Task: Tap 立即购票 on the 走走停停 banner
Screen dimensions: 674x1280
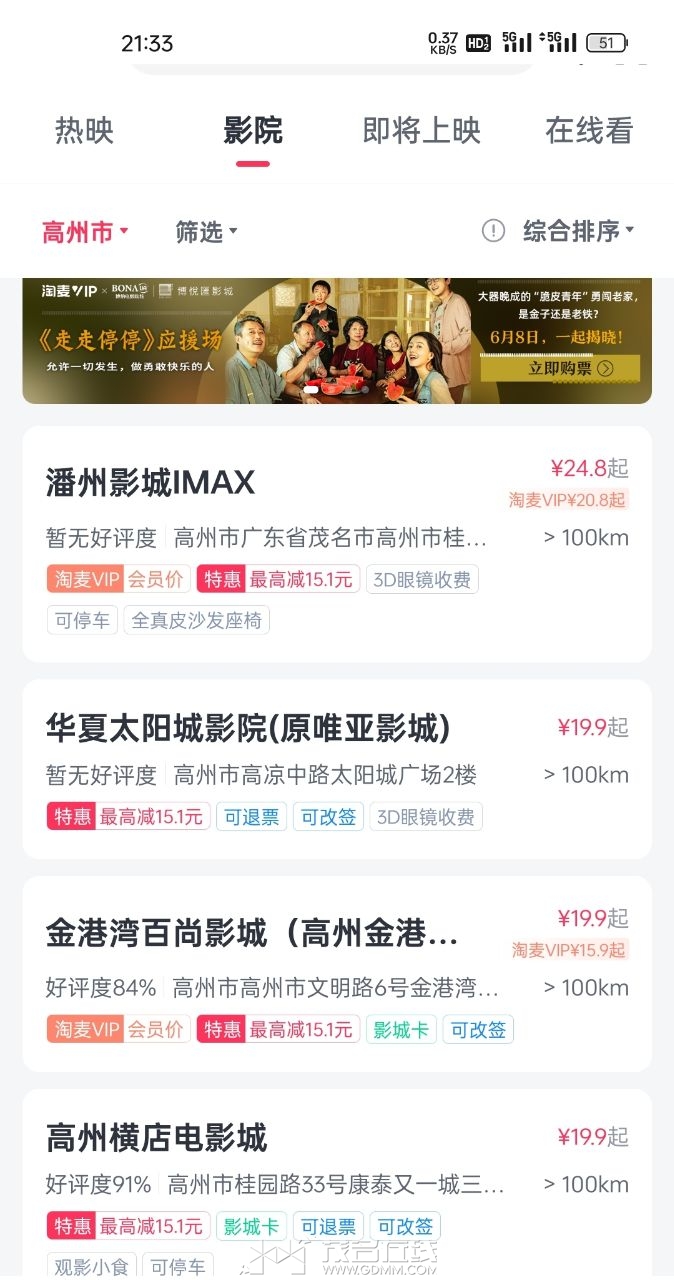Action: tap(559, 368)
